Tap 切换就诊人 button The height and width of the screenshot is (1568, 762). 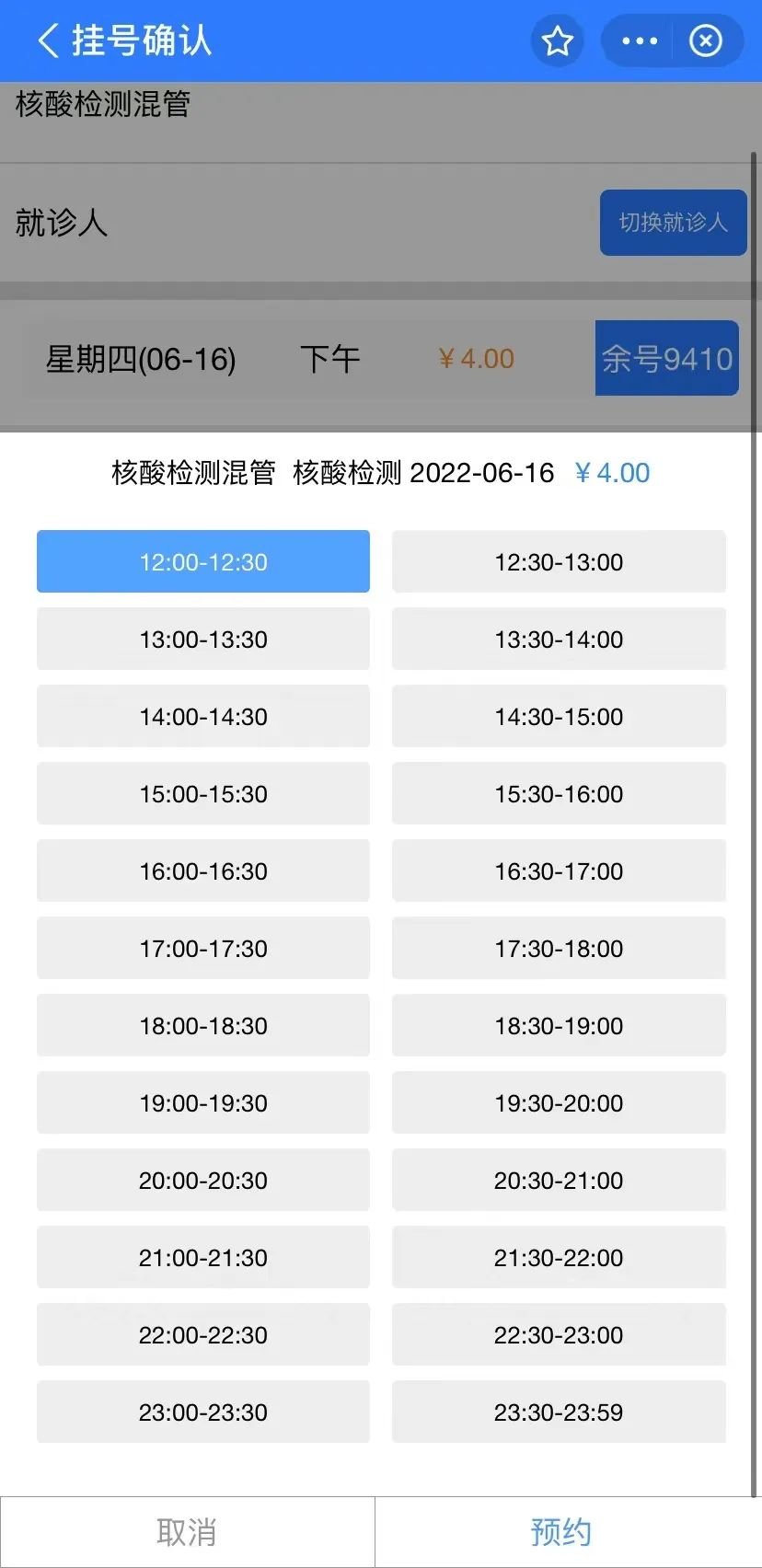[x=673, y=223]
